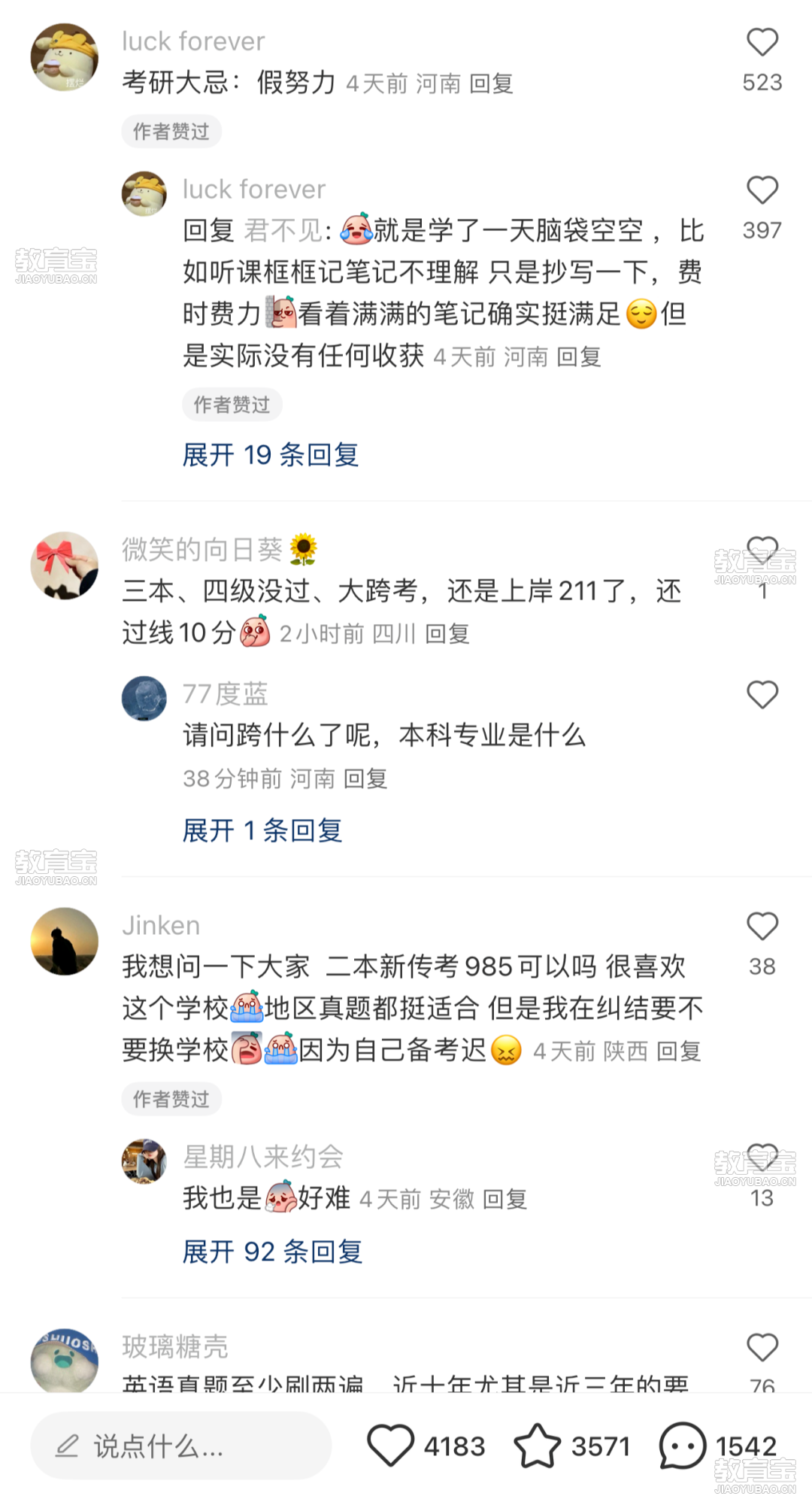Like the post with 4183 likes
The width and height of the screenshot is (812, 1511).
(x=390, y=1446)
